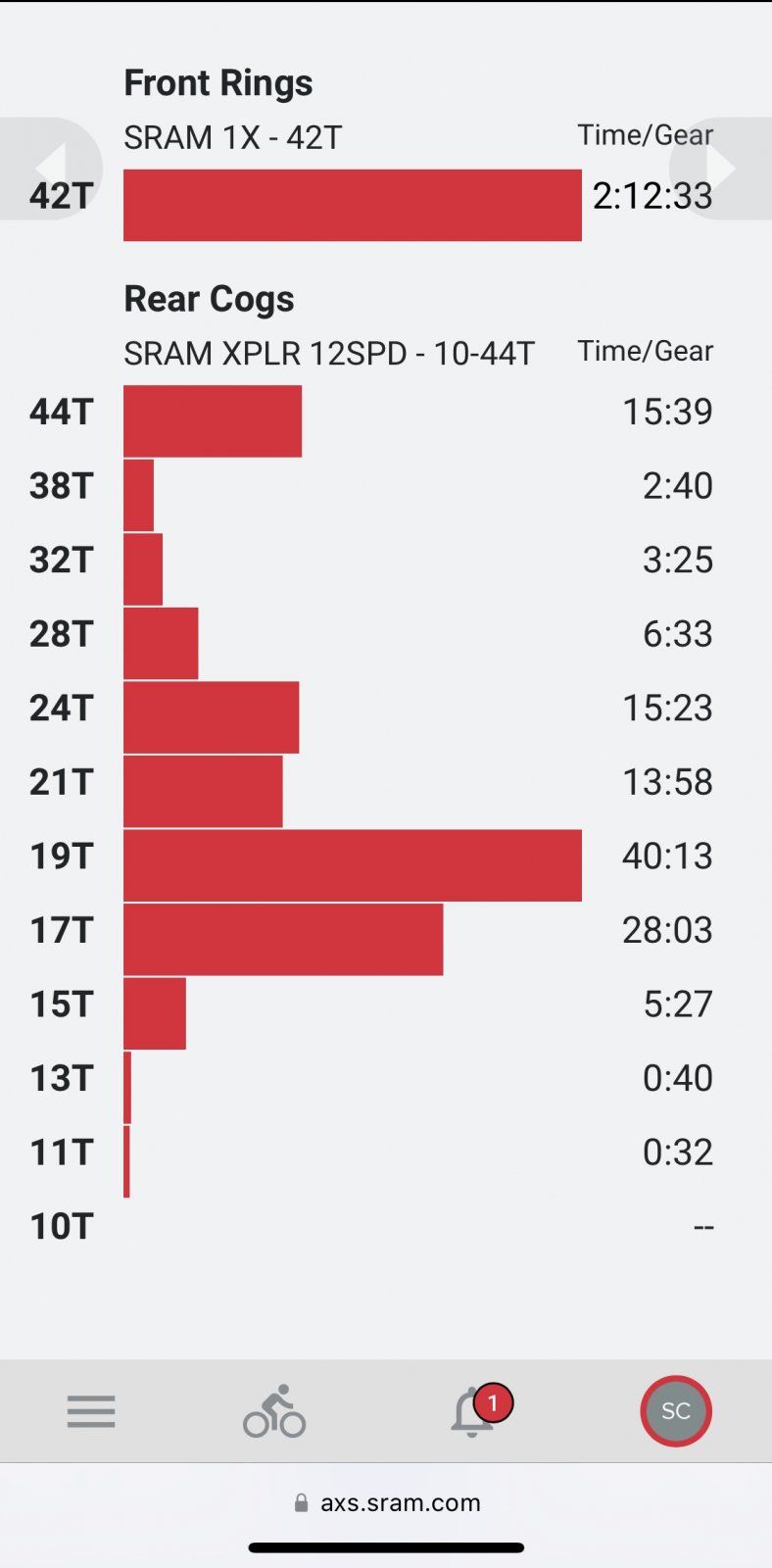This screenshot has width=772, height=1568.
Task: Open the hamburger menu
Action: (91, 1412)
